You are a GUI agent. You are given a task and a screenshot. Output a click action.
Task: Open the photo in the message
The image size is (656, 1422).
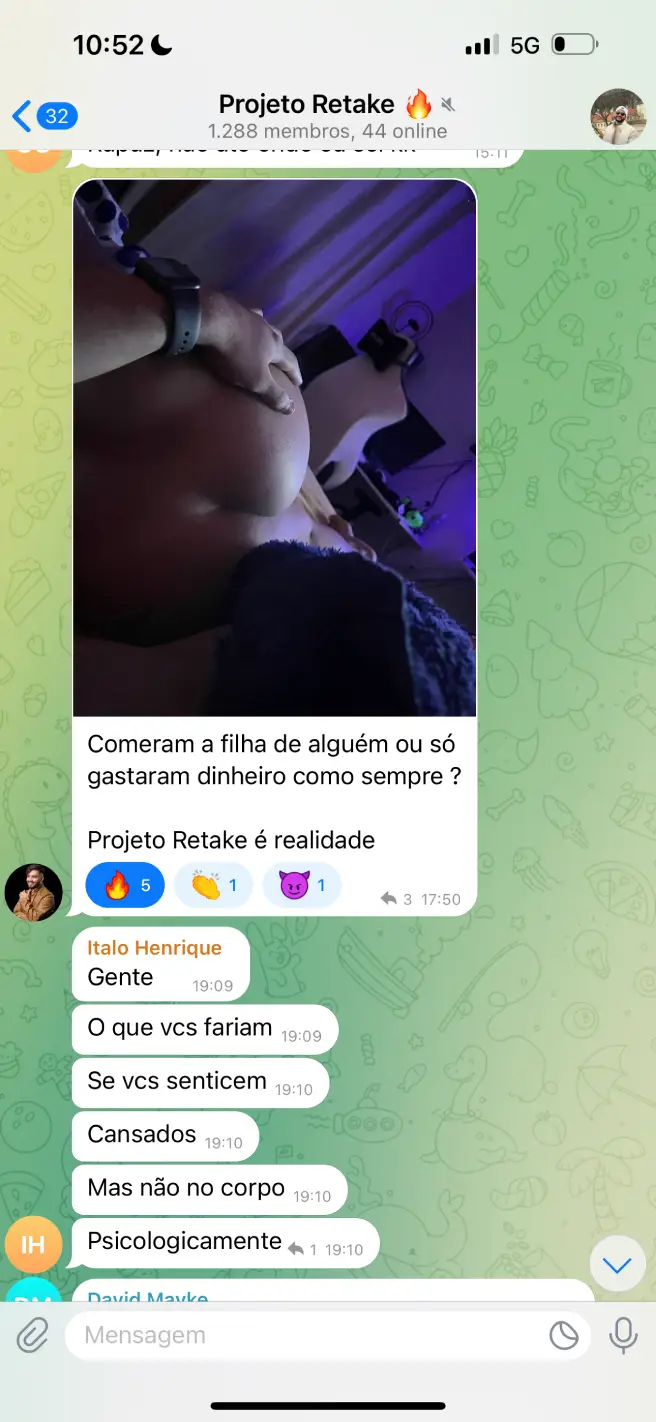tap(275, 448)
